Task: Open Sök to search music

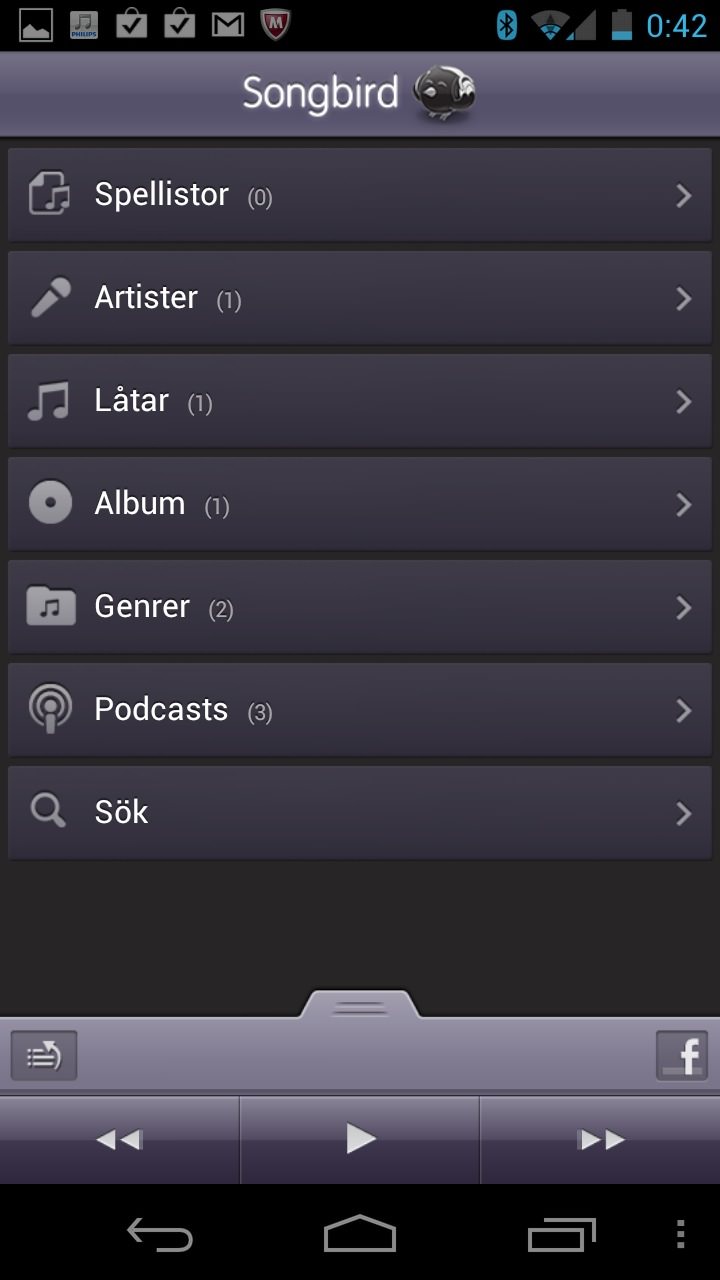Action: 360,813
